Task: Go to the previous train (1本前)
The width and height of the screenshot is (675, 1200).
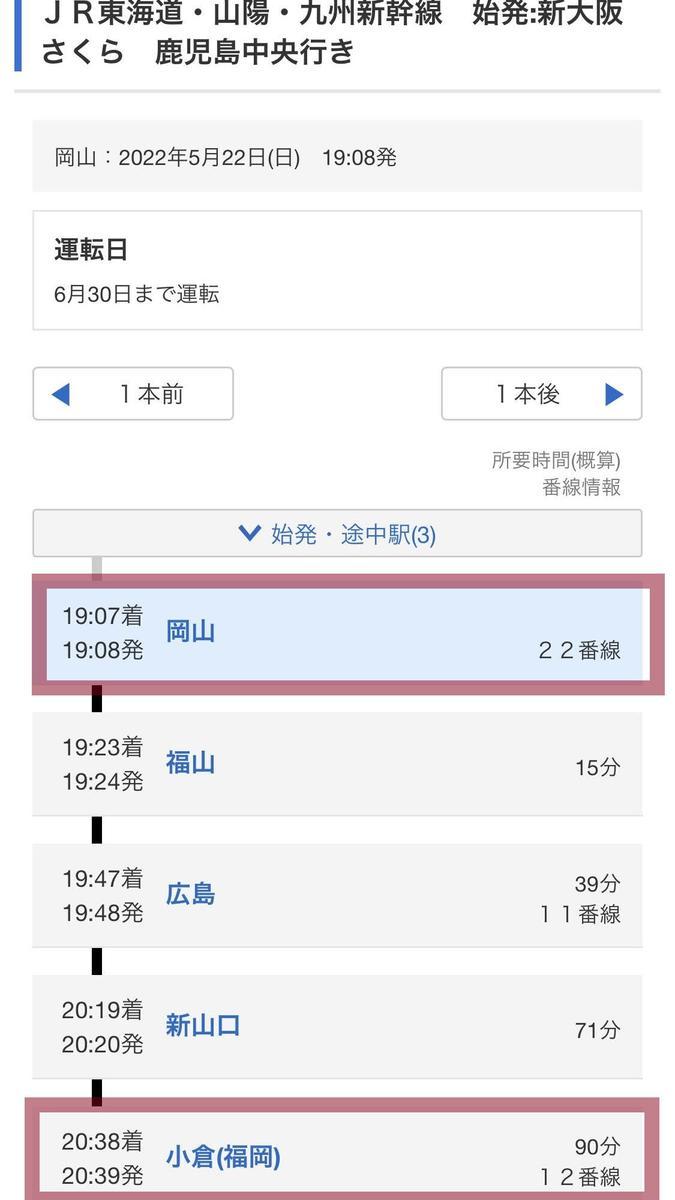Action: 133,394
